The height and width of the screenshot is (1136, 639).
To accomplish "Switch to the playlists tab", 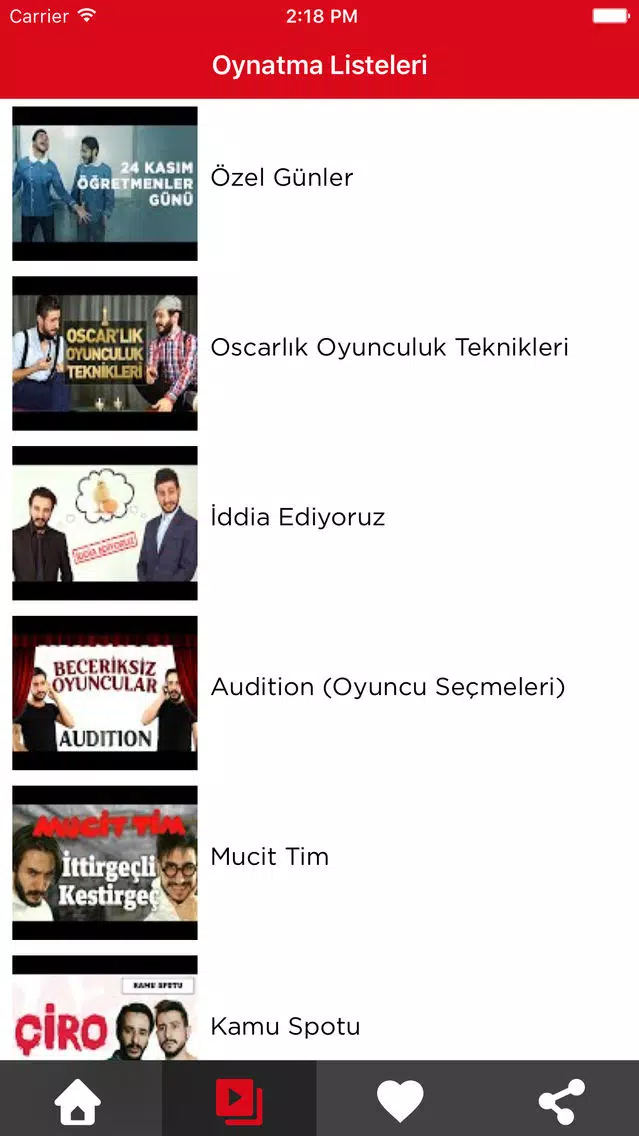I will [x=239, y=1100].
